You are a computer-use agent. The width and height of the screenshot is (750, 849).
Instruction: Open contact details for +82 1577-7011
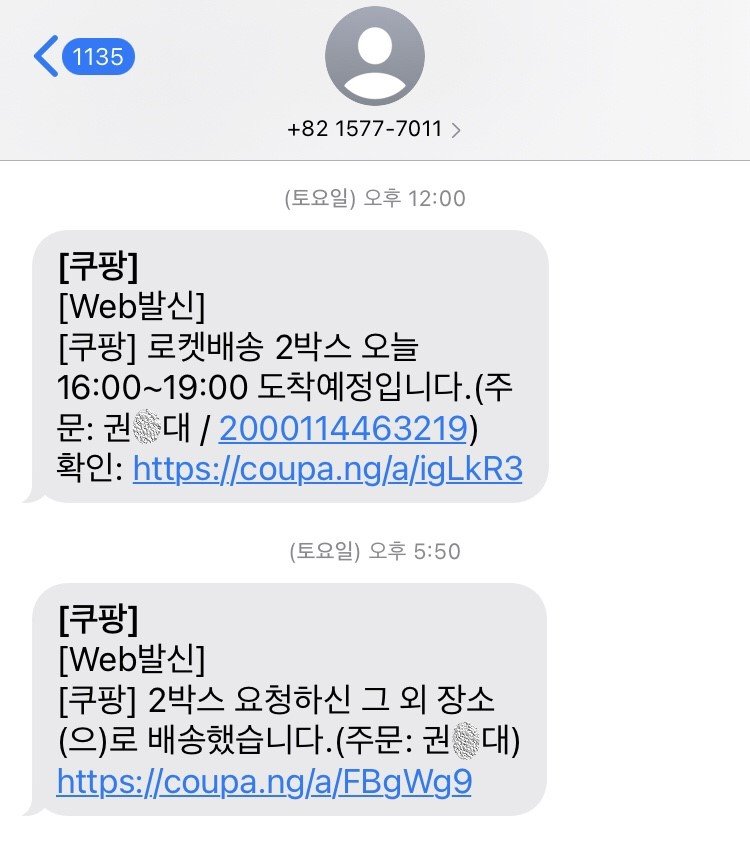point(374,129)
